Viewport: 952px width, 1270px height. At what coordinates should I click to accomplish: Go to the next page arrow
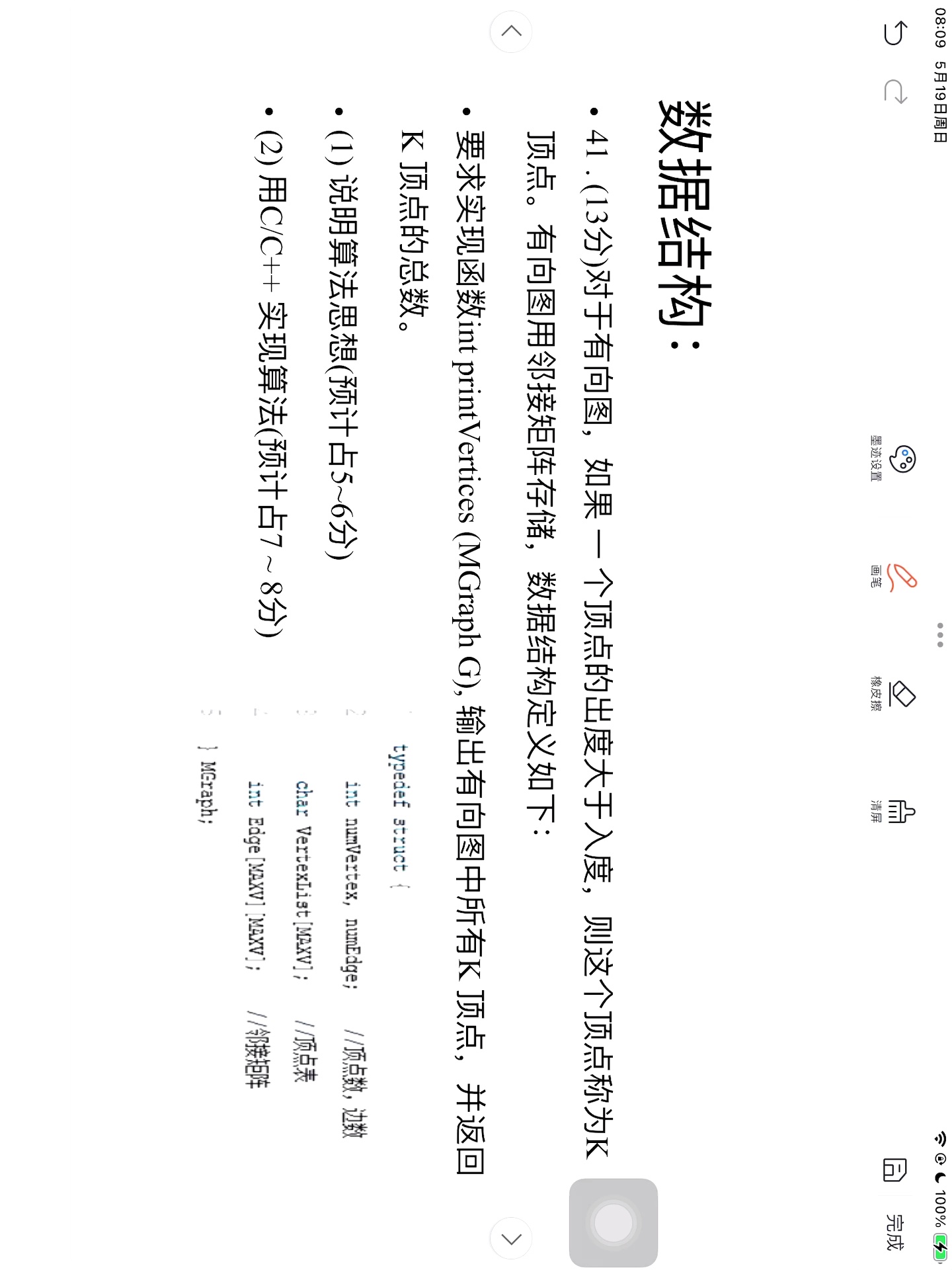coord(511,1238)
